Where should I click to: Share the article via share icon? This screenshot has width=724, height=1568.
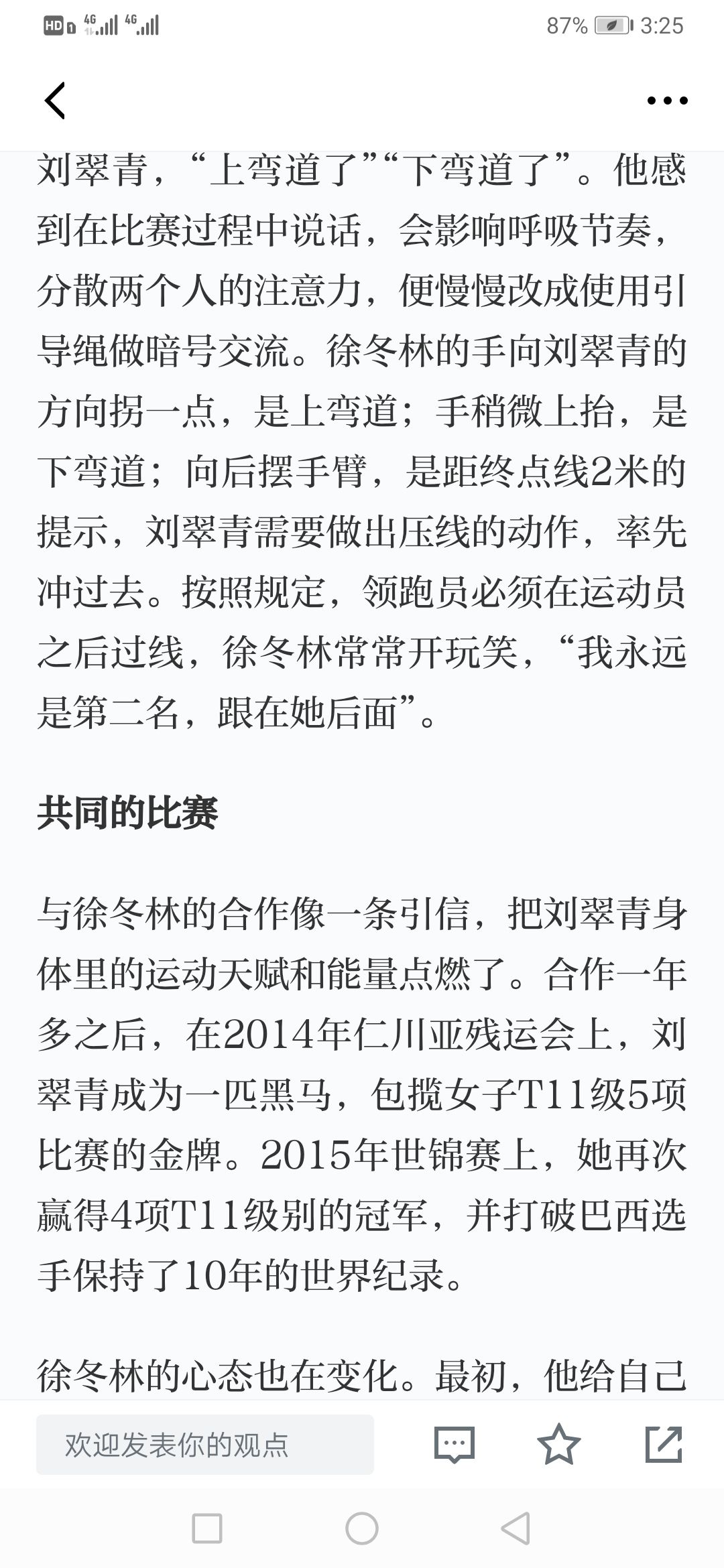664,1445
